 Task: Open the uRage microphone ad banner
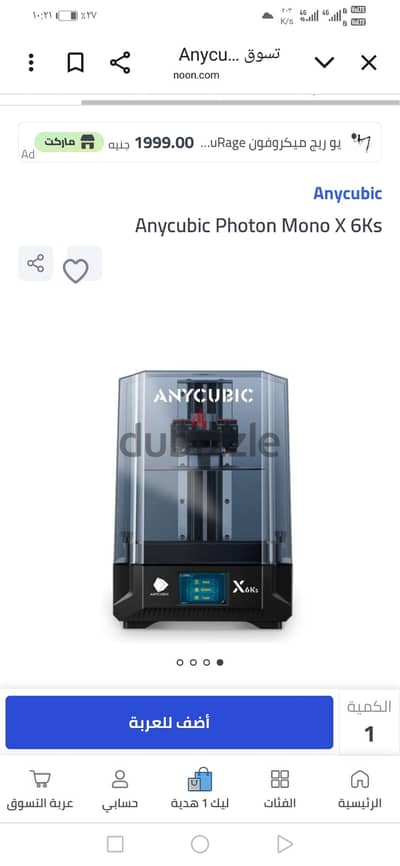[x=200, y=142]
